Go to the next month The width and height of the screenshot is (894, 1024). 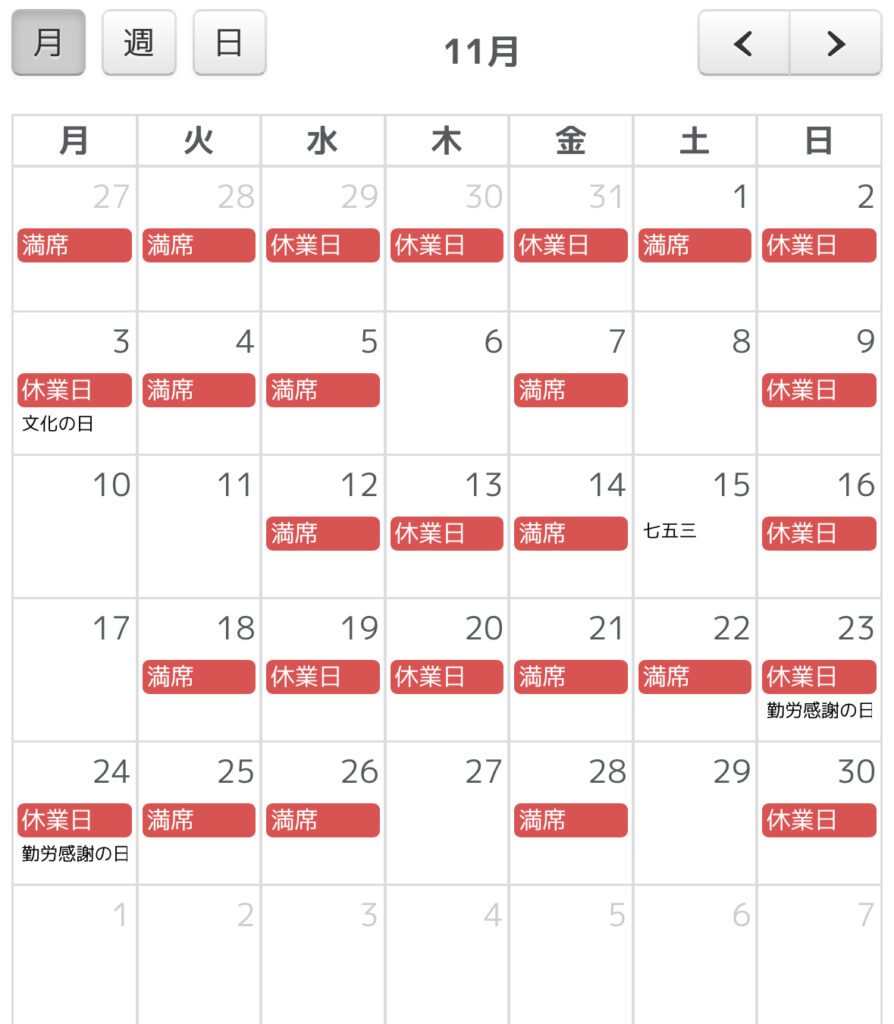coord(836,44)
